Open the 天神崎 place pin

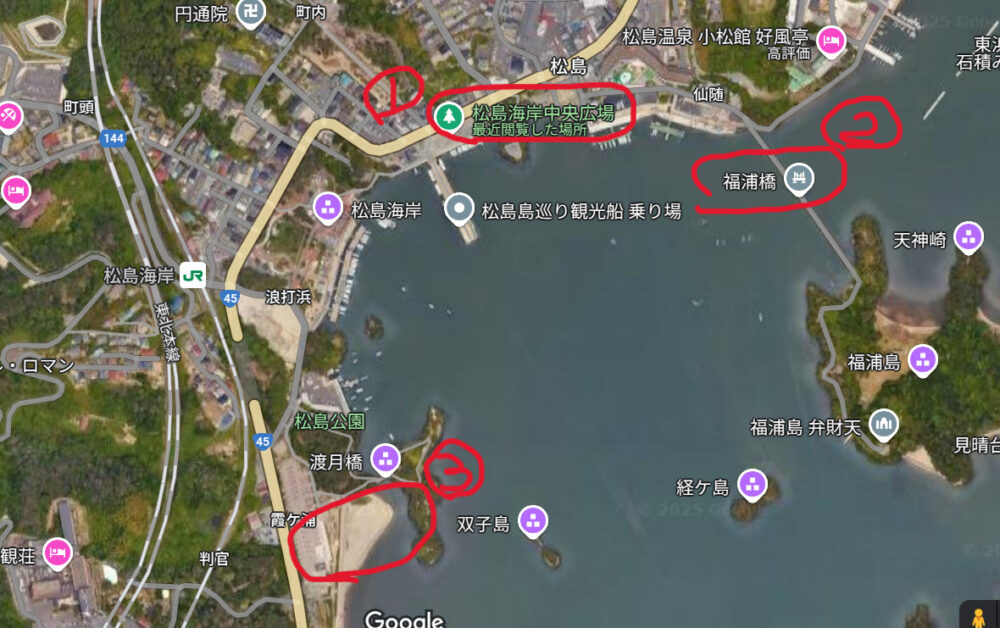(x=967, y=238)
